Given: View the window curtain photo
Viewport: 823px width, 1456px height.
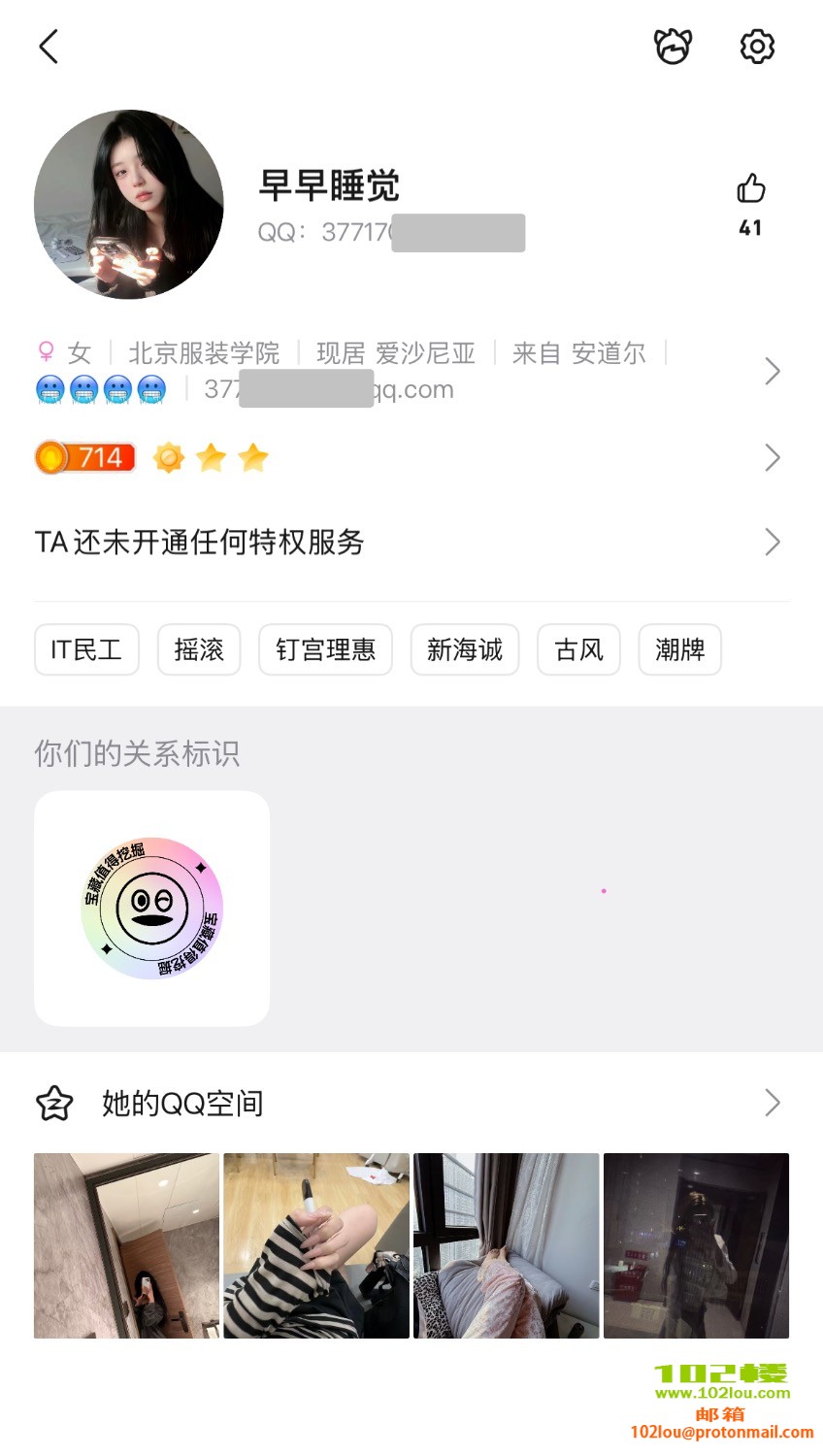Looking at the screenshot, I should (506, 1245).
